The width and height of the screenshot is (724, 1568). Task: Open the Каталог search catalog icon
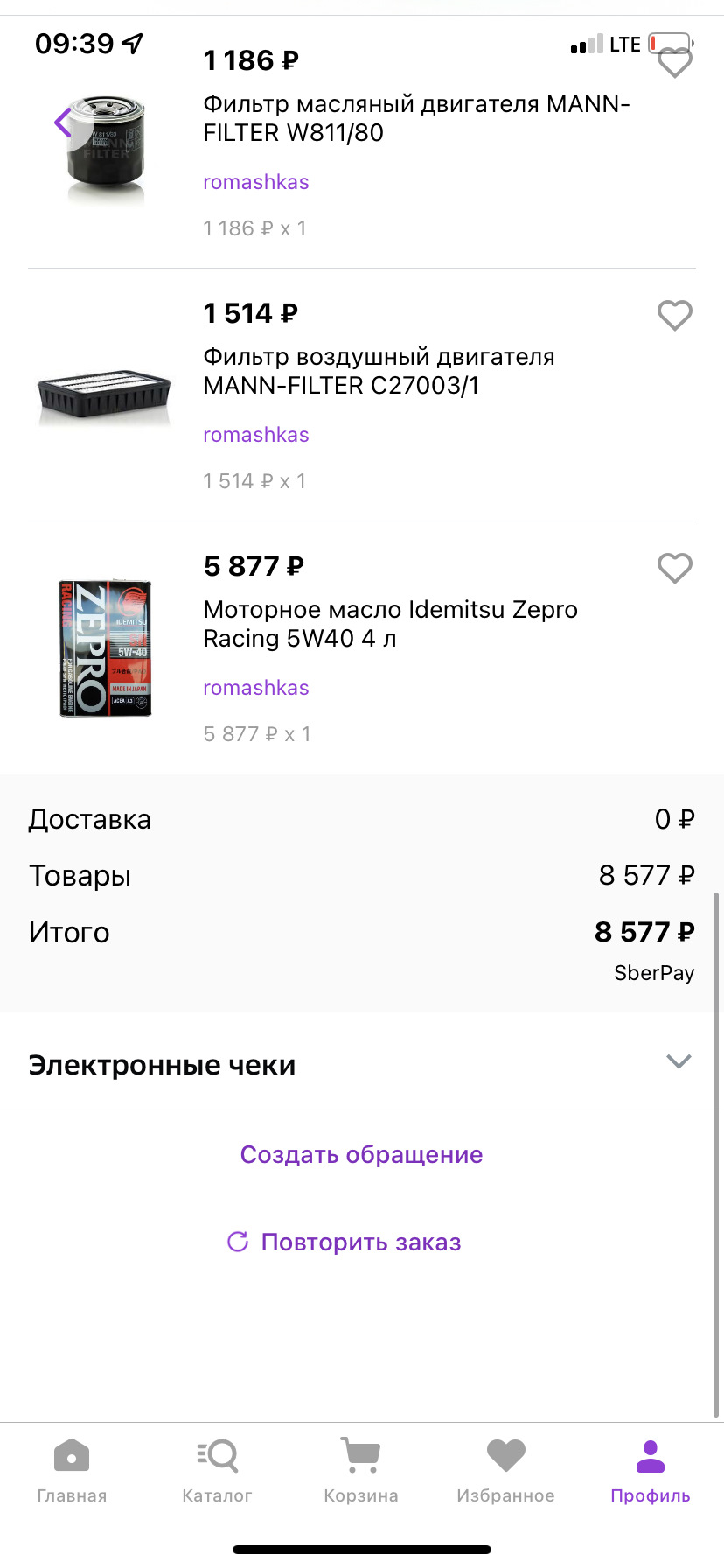pyautogui.click(x=216, y=1453)
